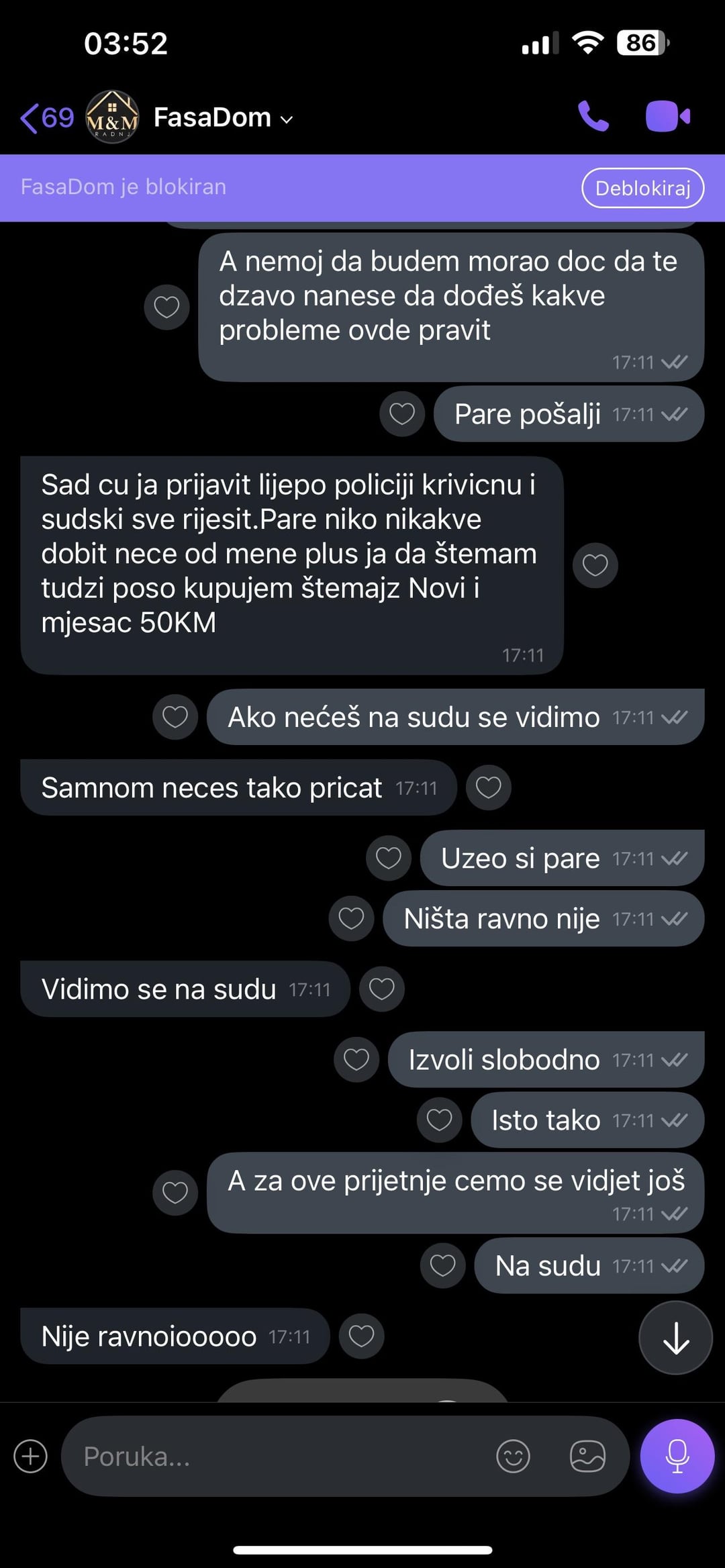Viewport: 725px width, 1568px height.
Task: Like 'Ako nećeš na sudu se vidimo'
Action: (175, 717)
